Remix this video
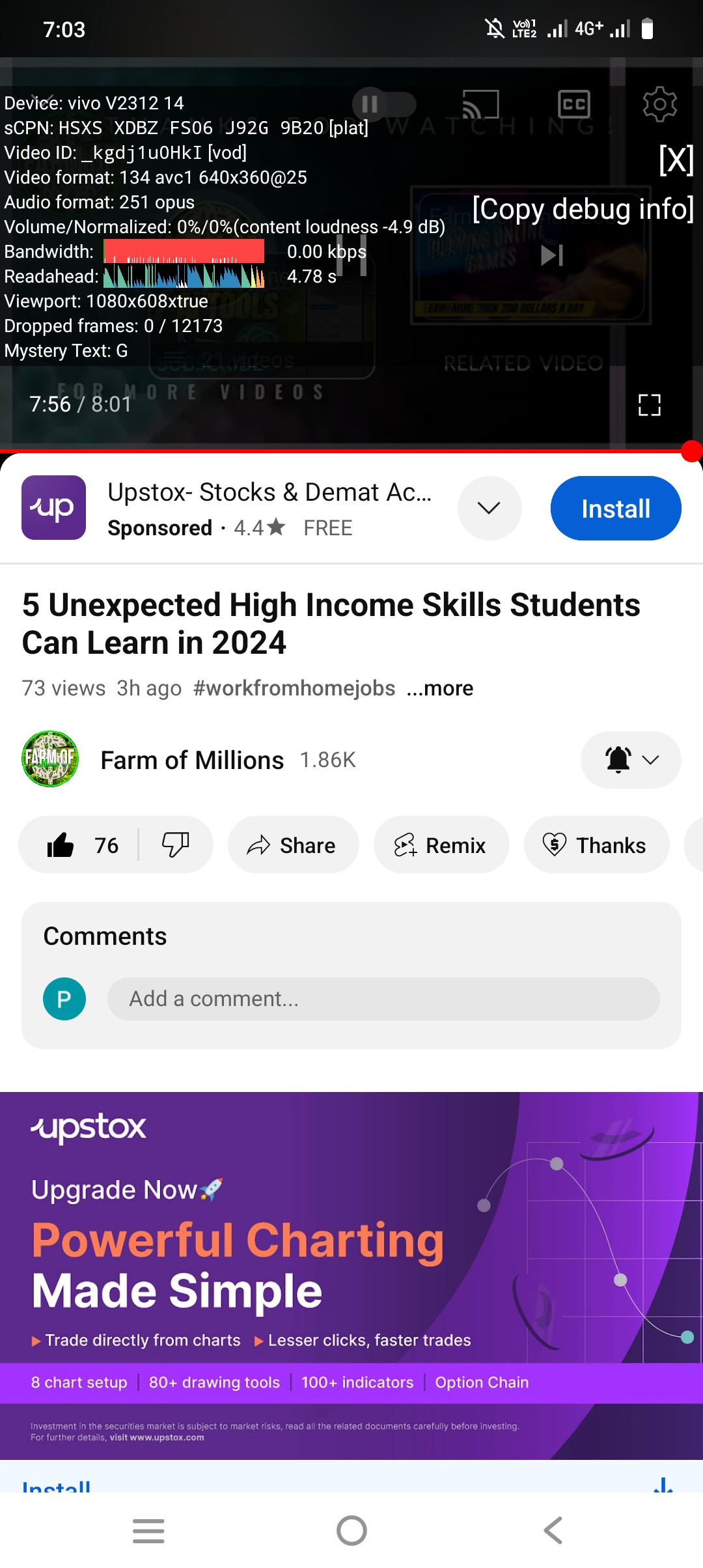 (441, 845)
